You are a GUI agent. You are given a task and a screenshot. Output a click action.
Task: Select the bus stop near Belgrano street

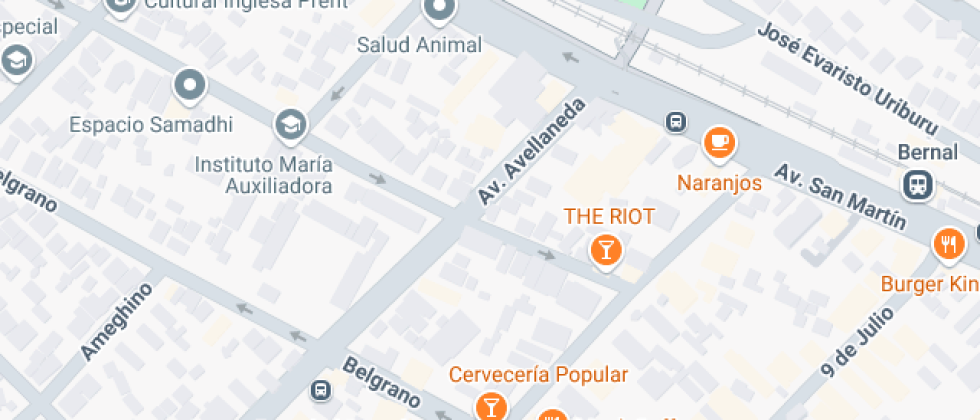click(x=321, y=390)
